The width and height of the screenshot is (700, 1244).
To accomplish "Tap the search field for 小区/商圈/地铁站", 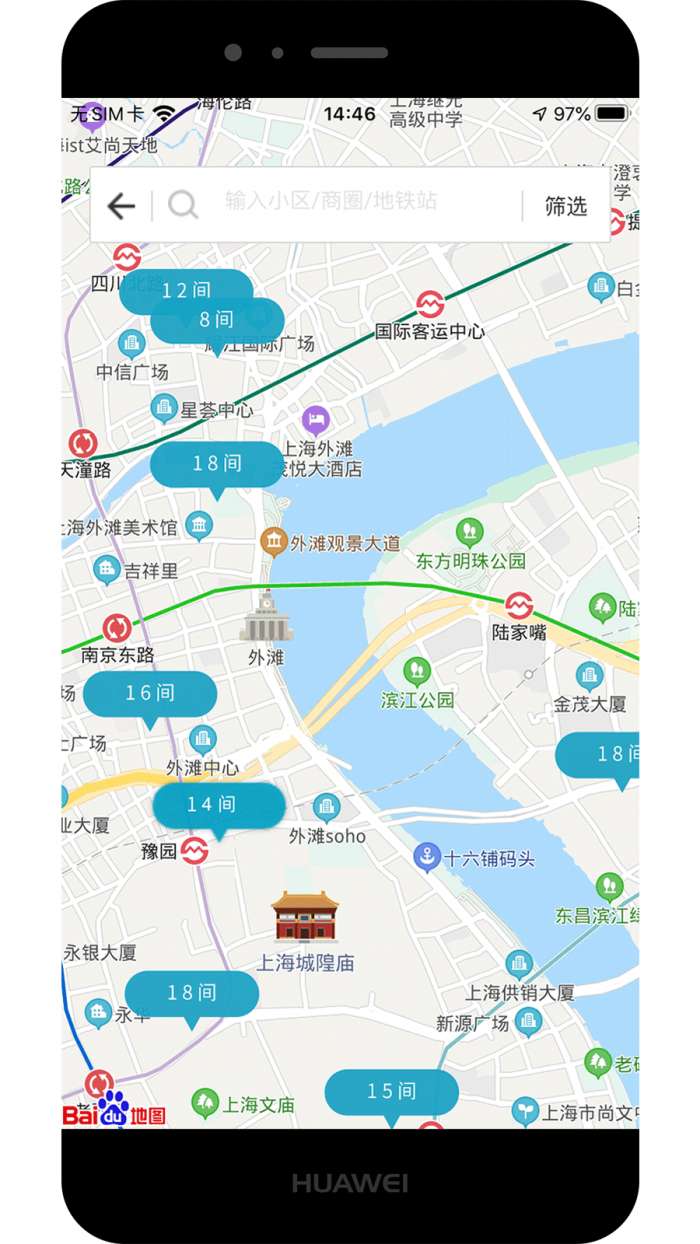I will coord(340,204).
